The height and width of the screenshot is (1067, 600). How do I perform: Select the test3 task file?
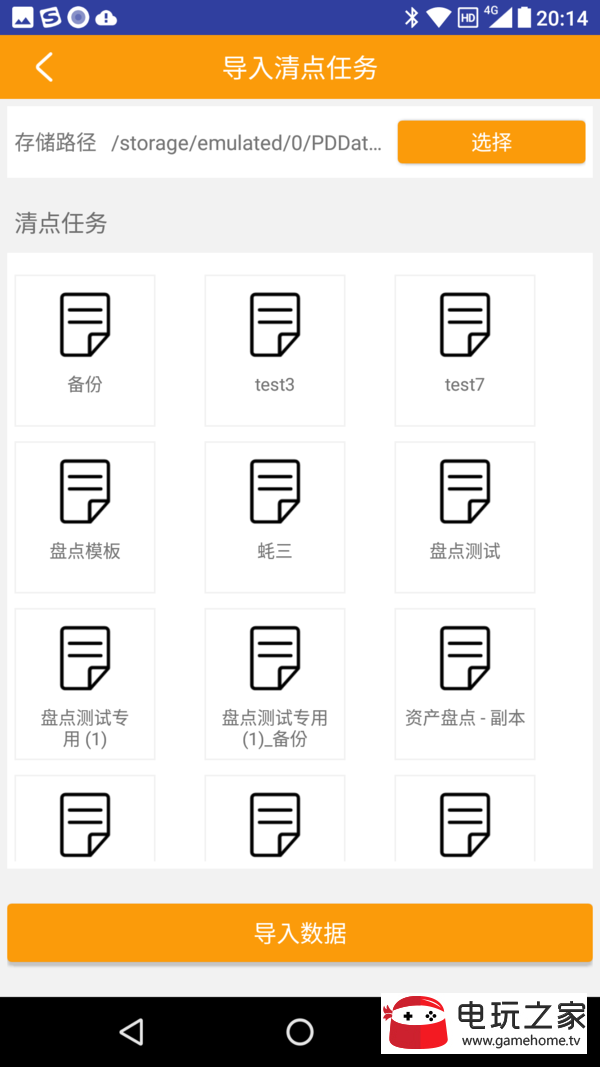(x=275, y=350)
